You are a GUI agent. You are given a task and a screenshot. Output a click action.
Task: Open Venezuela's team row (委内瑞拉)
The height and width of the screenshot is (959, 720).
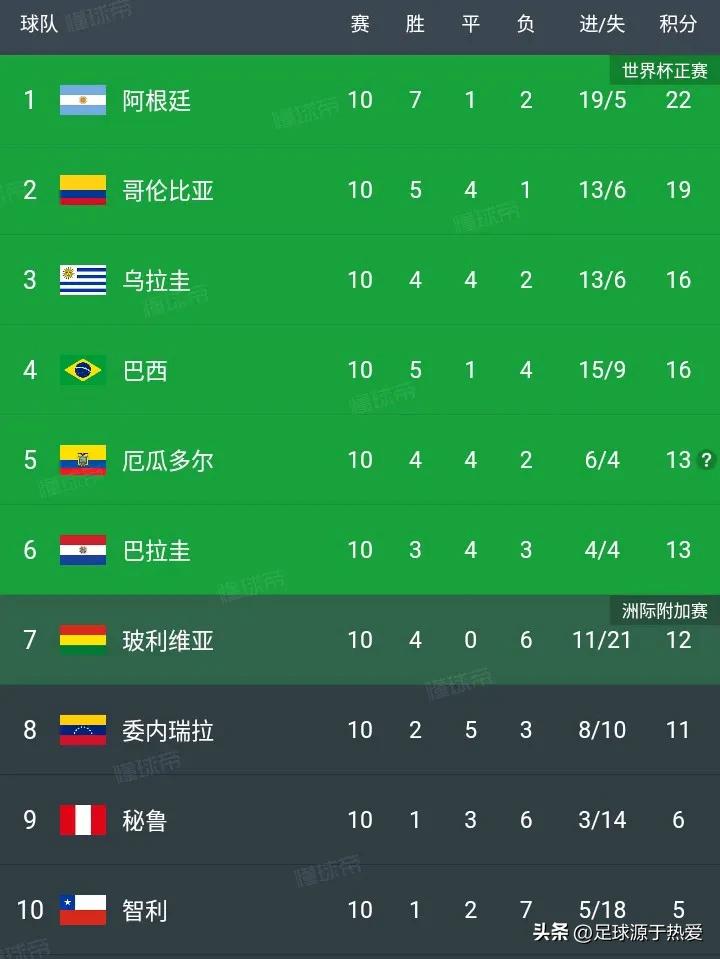click(x=168, y=730)
